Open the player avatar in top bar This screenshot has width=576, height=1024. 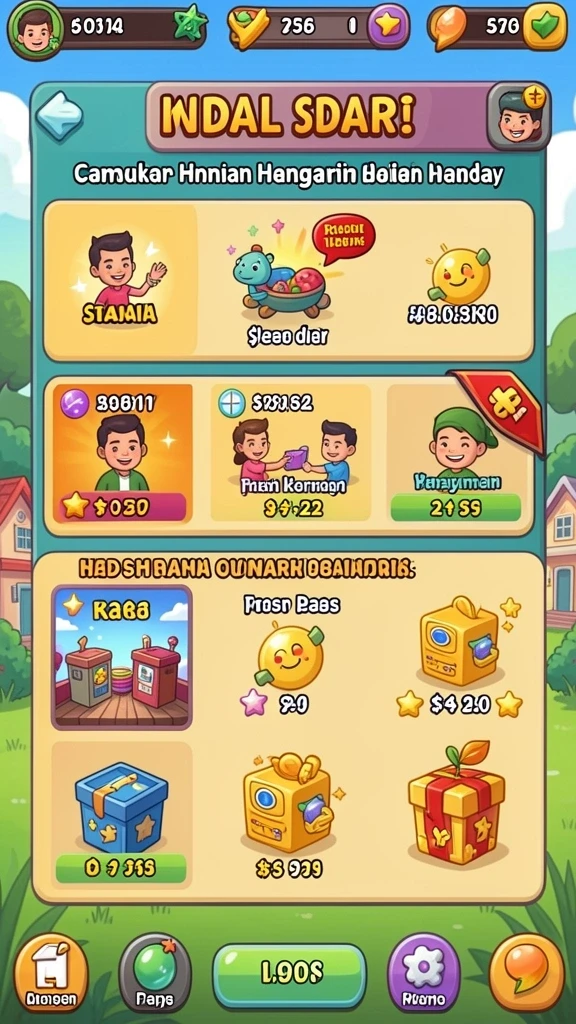click(35, 29)
